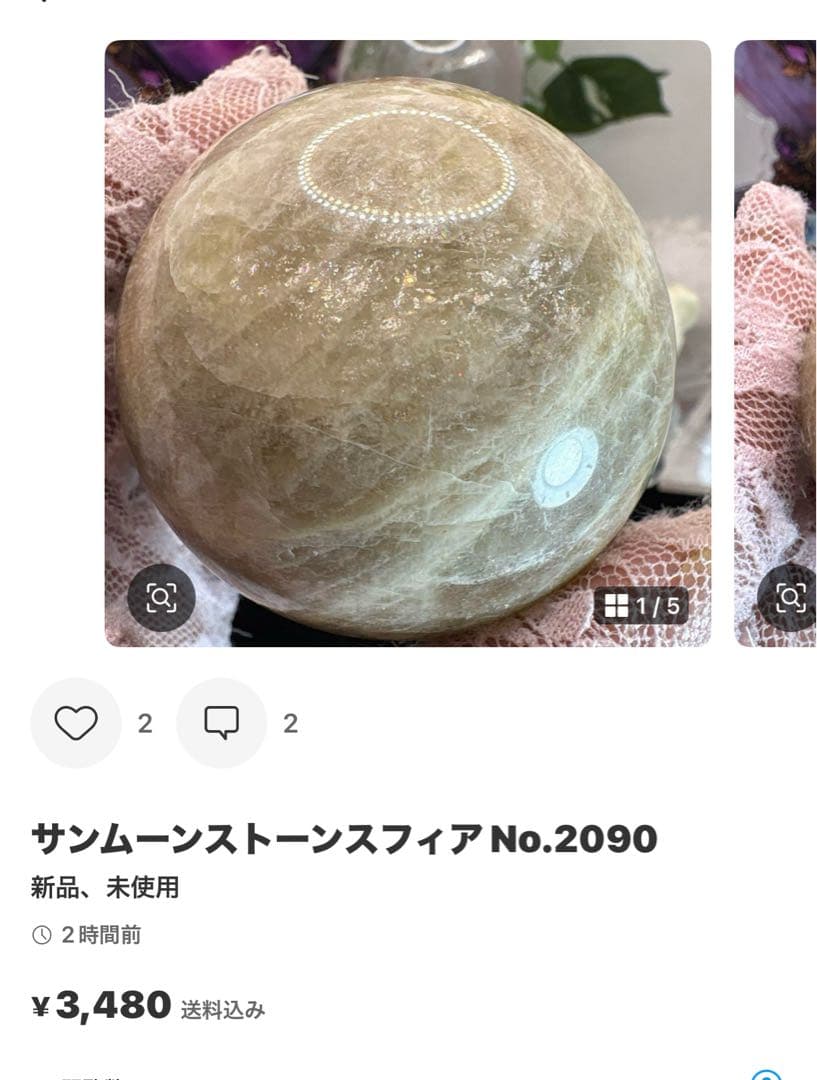Click the grid icon inside the photo count badge

click(x=615, y=606)
